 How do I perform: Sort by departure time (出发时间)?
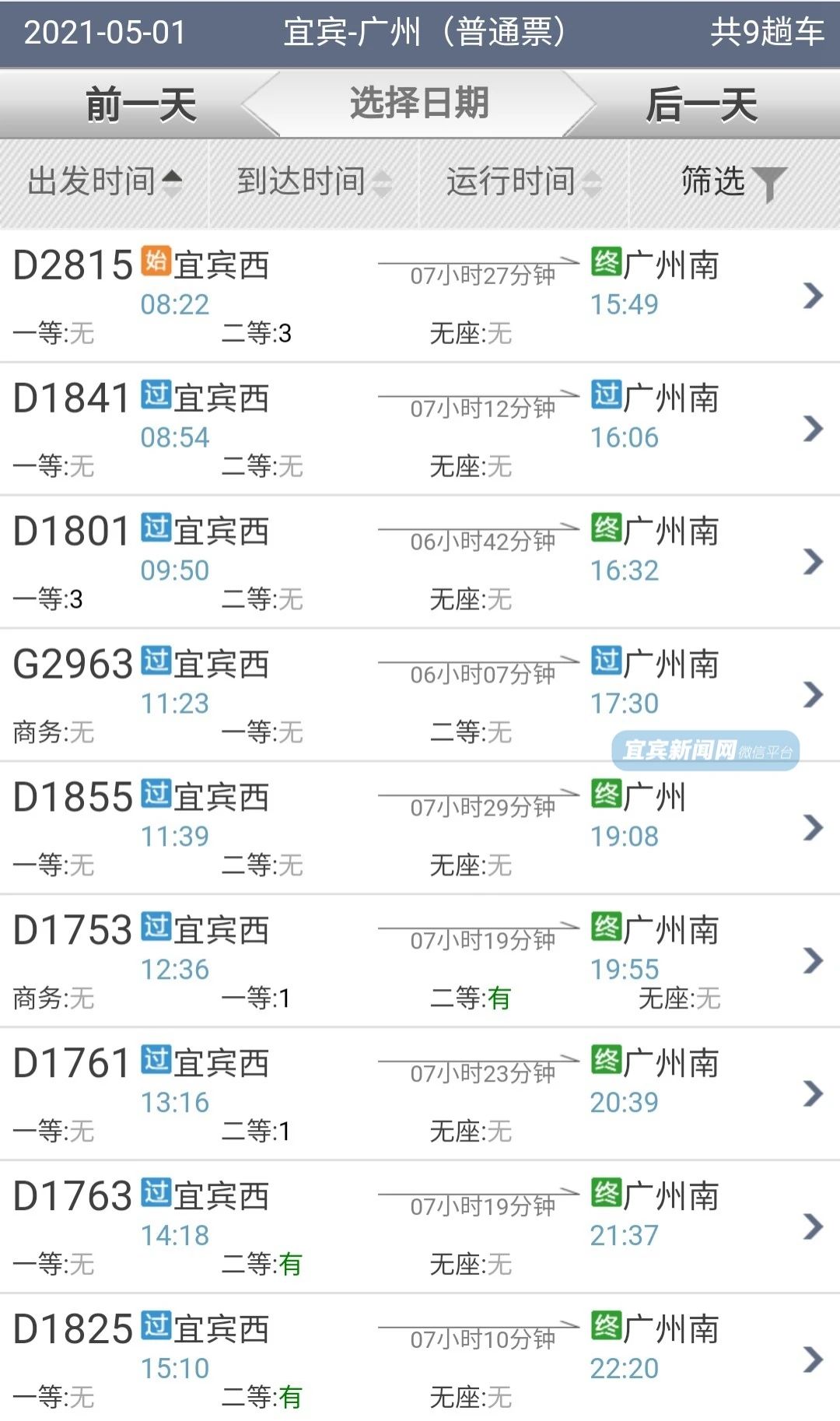pyautogui.click(x=104, y=182)
